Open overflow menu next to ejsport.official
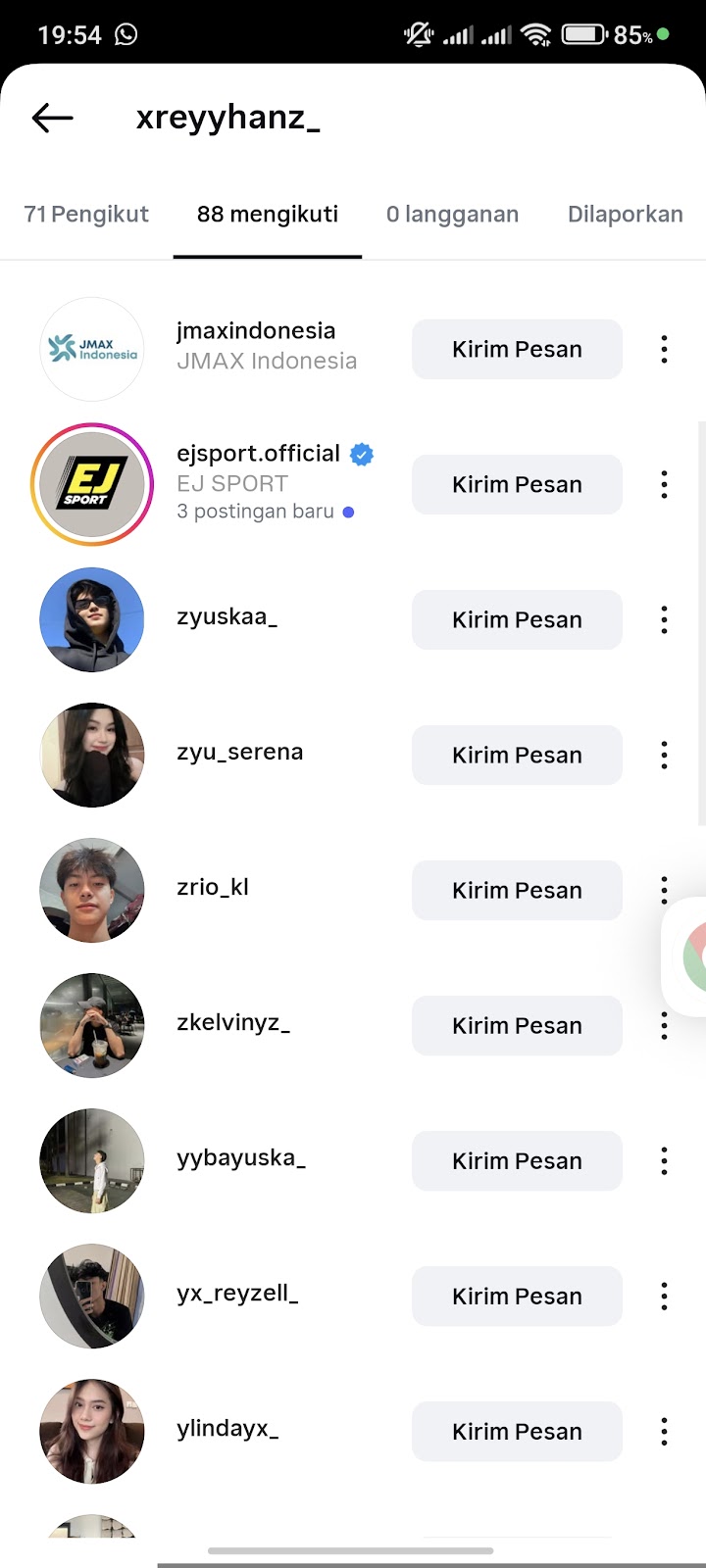This screenshot has width=706, height=1568. pos(664,484)
